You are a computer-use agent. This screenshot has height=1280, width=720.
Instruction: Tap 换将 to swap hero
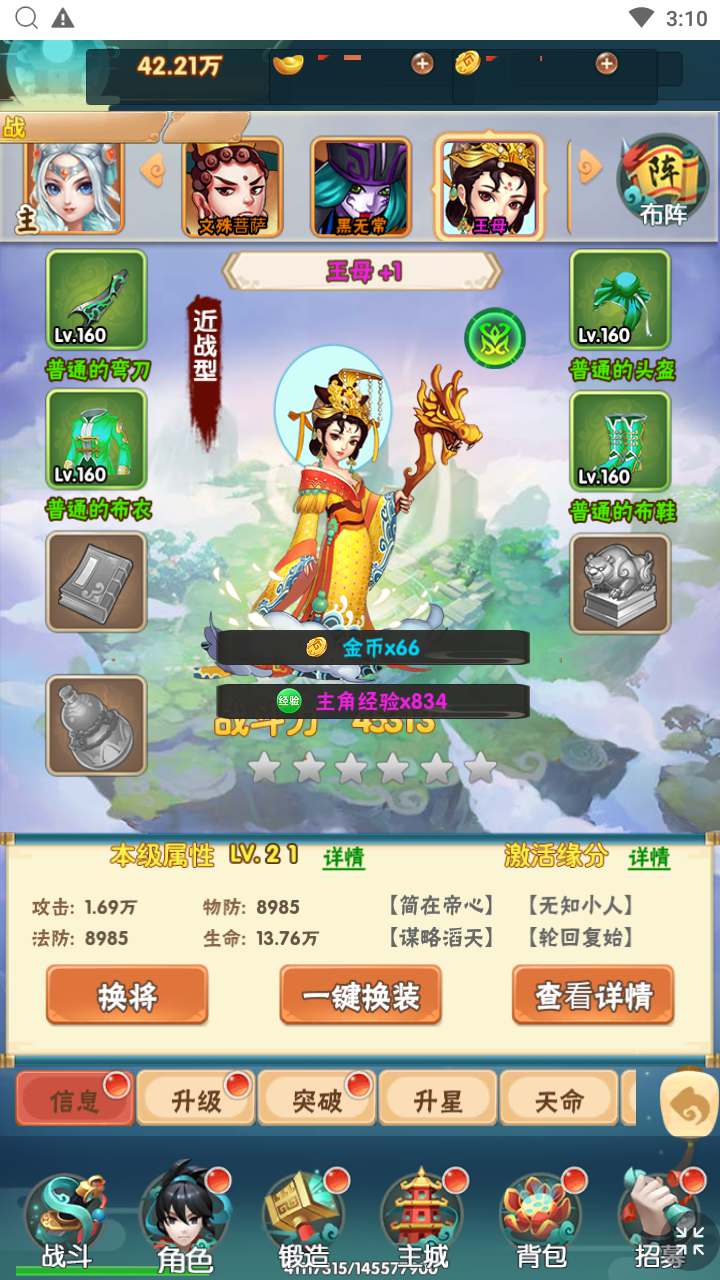tap(127, 996)
